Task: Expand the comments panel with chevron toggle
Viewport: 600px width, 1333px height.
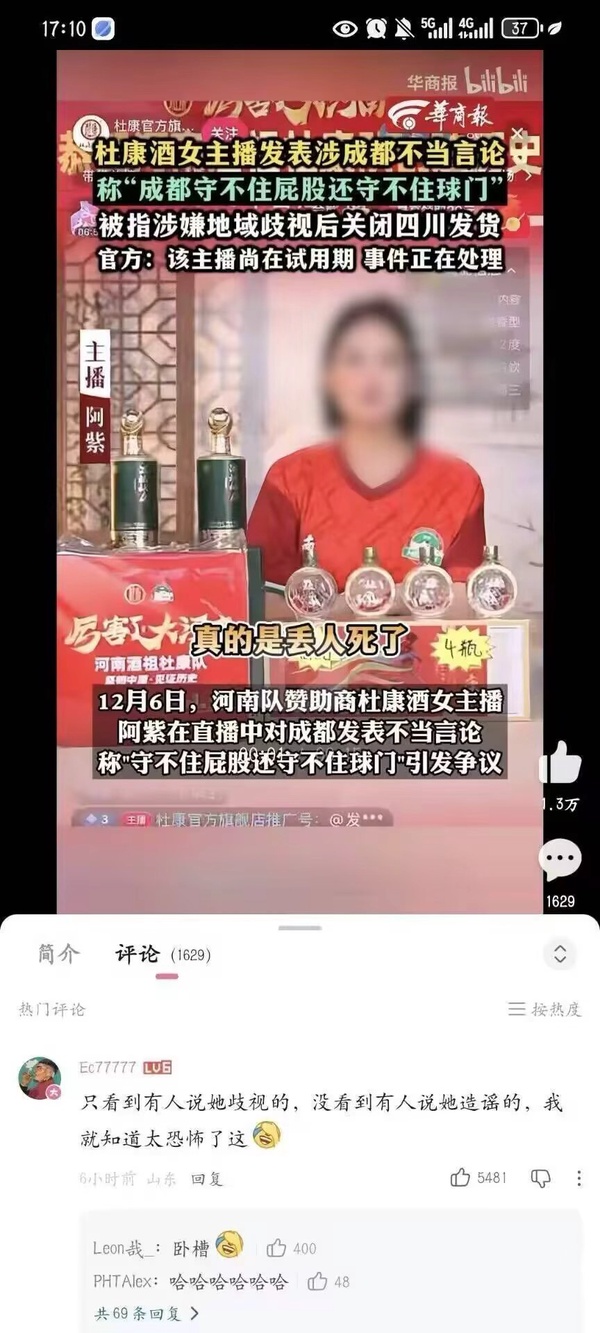Action: [560, 954]
